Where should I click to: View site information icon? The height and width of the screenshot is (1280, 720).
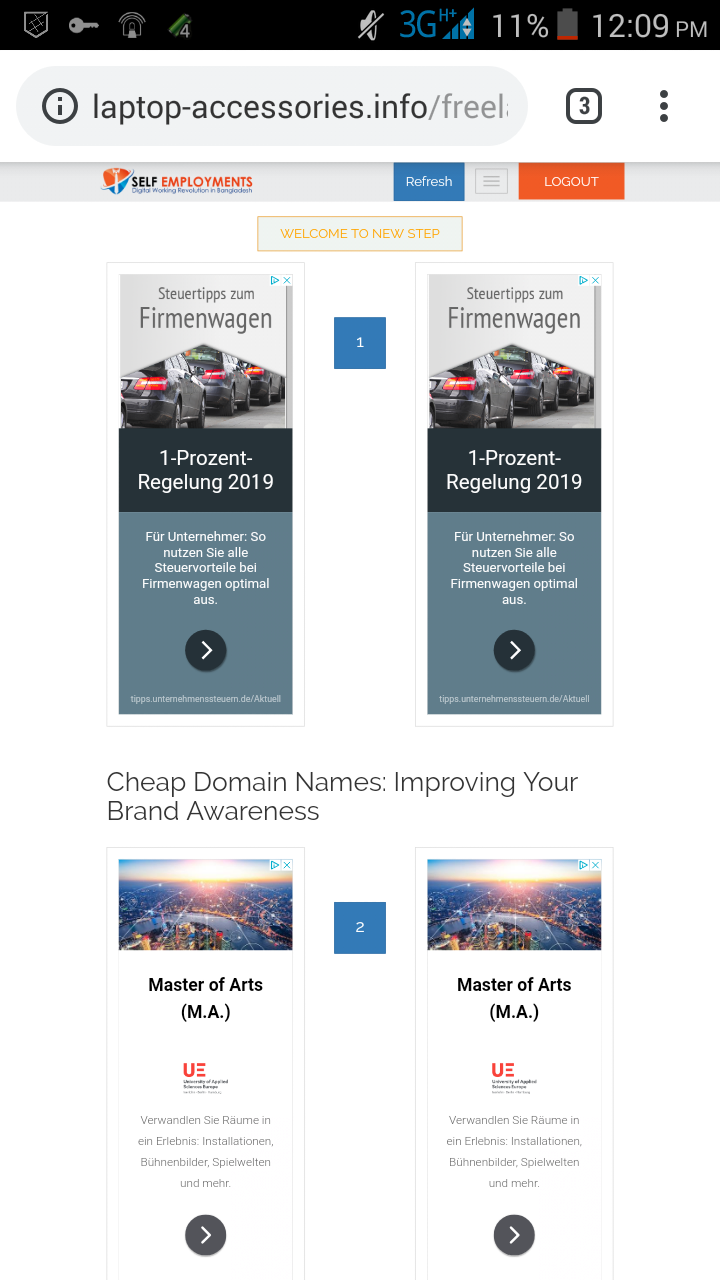coord(60,106)
